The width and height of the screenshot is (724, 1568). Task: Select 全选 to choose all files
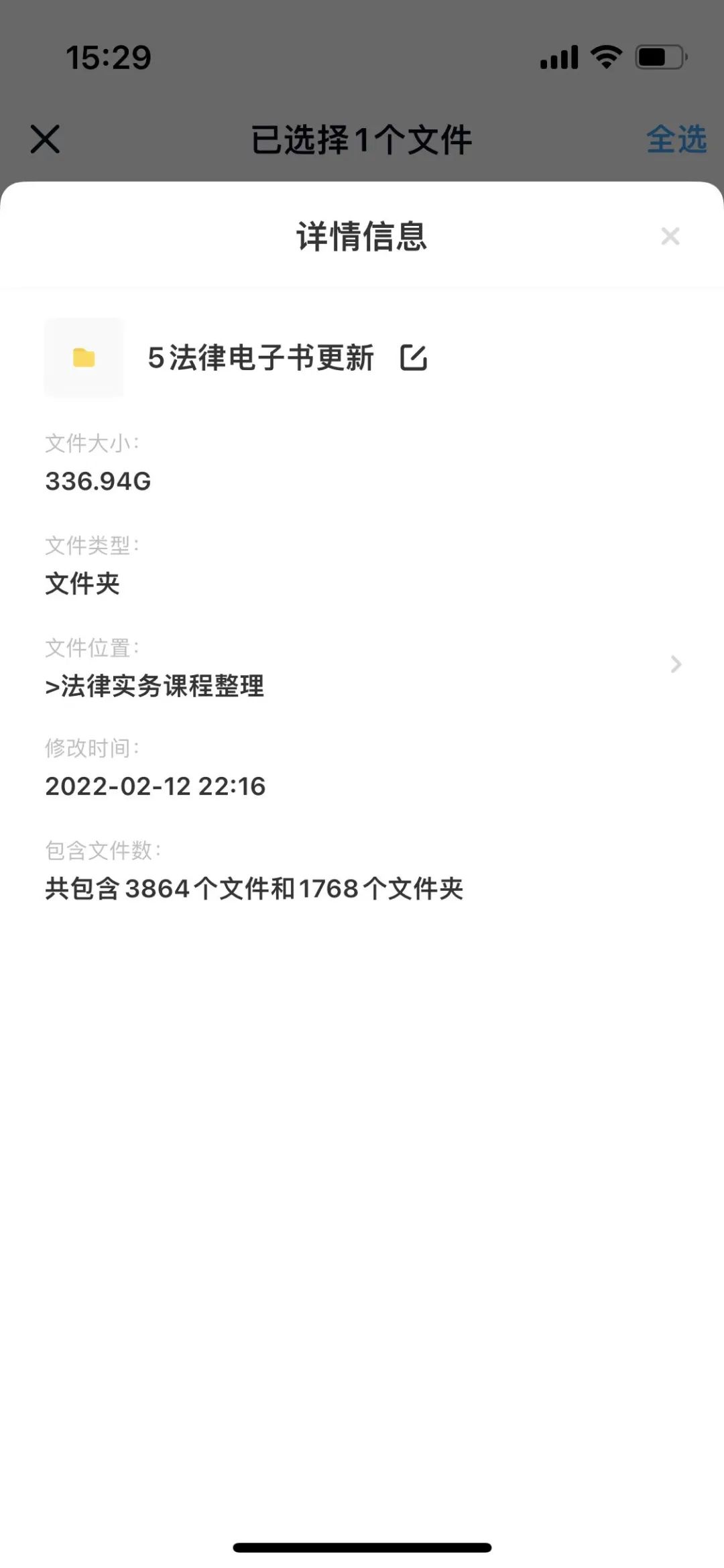tap(677, 139)
